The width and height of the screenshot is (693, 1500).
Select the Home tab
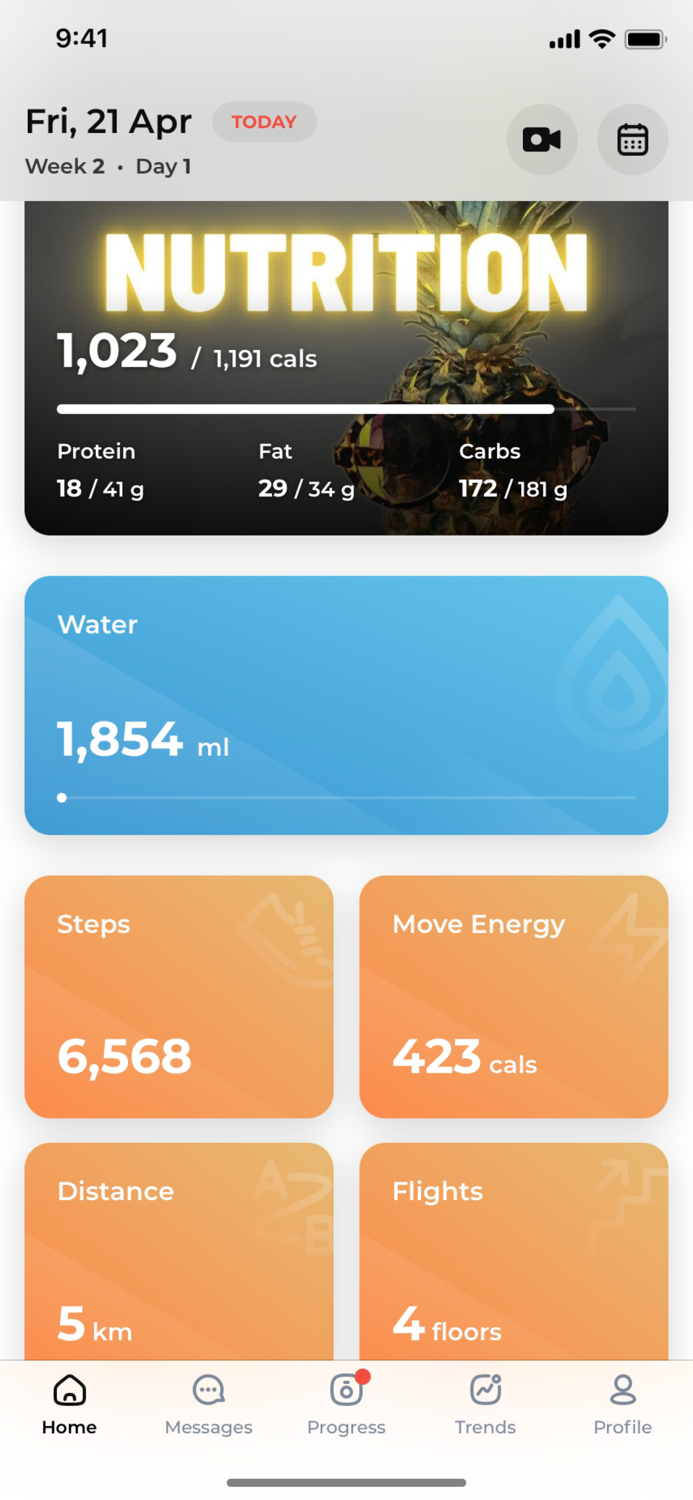[69, 1405]
